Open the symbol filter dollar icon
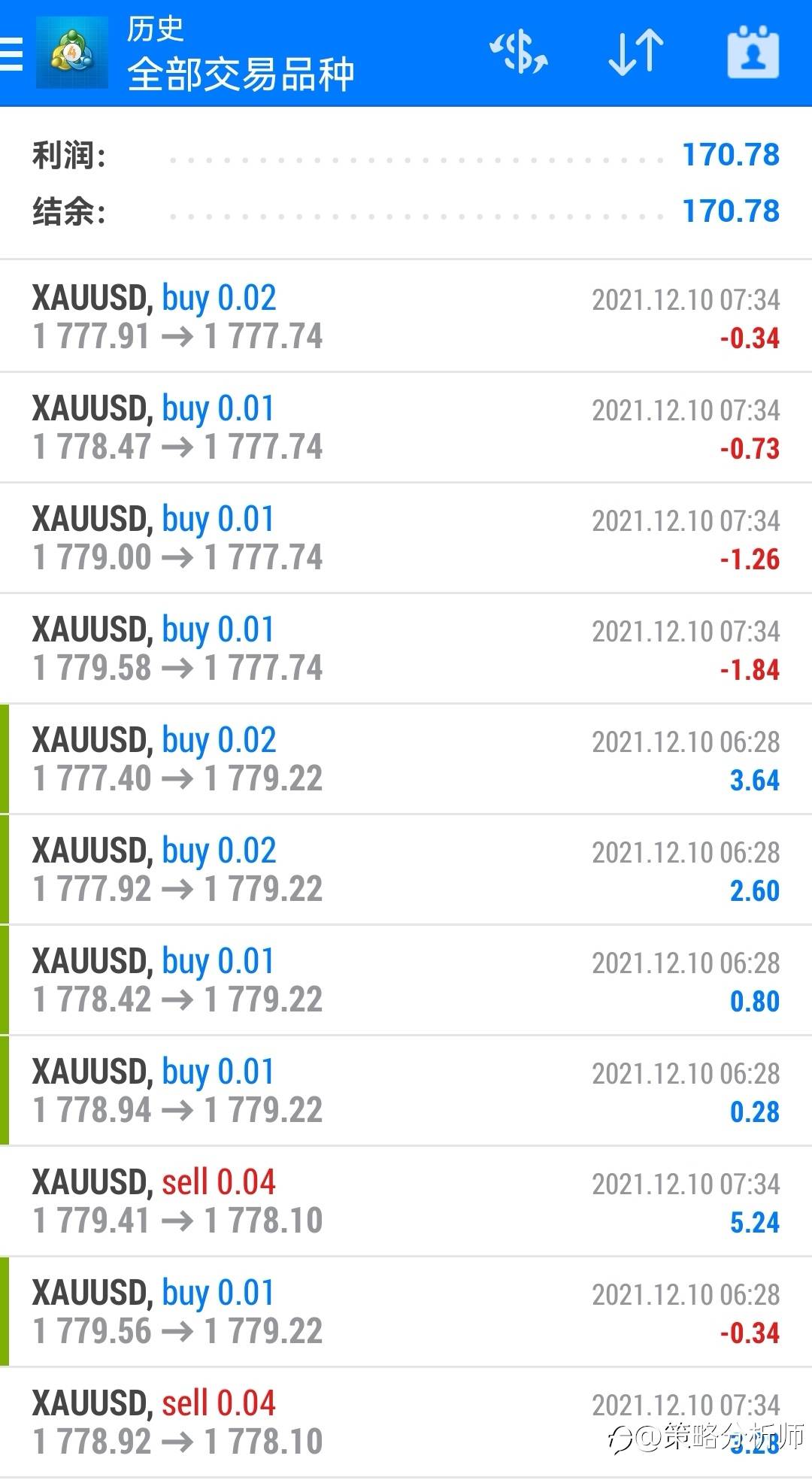 (x=518, y=53)
